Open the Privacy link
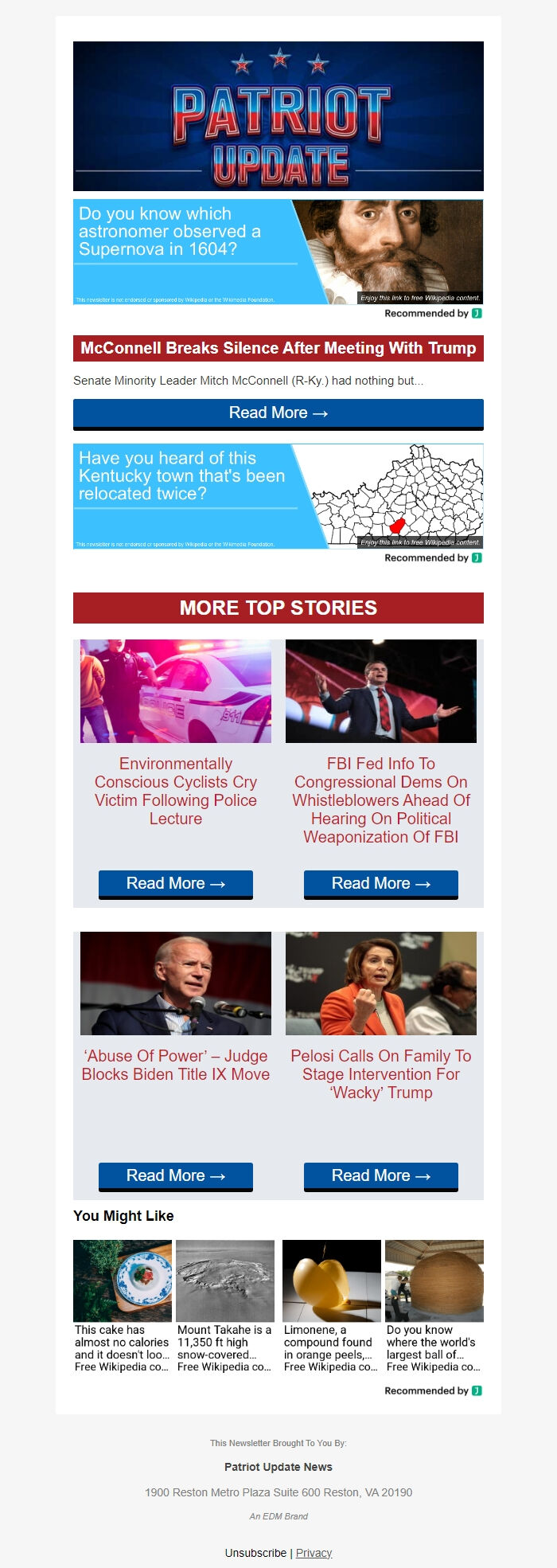The image size is (557, 1568). (314, 1553)
